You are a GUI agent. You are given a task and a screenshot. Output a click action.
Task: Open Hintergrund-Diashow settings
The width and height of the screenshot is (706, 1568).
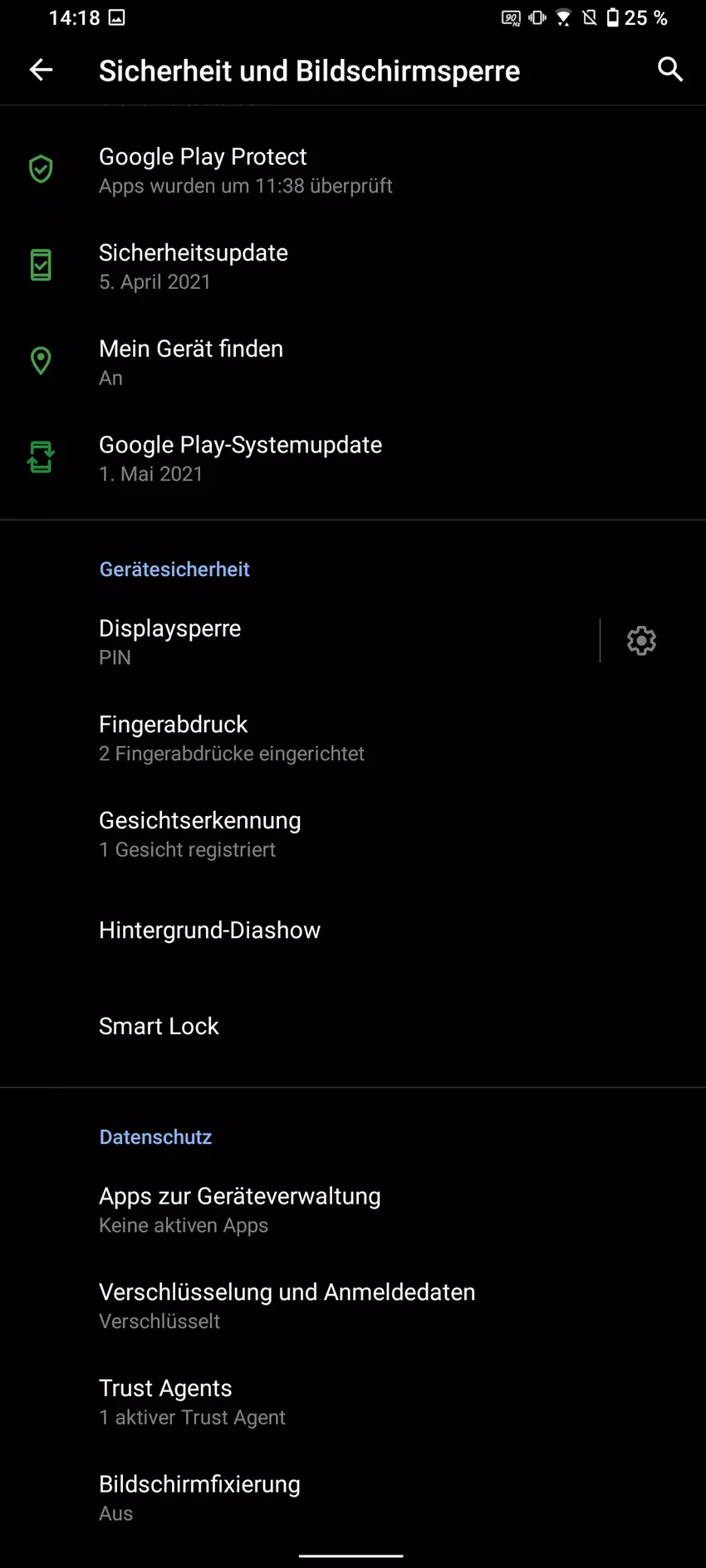pos(209,930)
